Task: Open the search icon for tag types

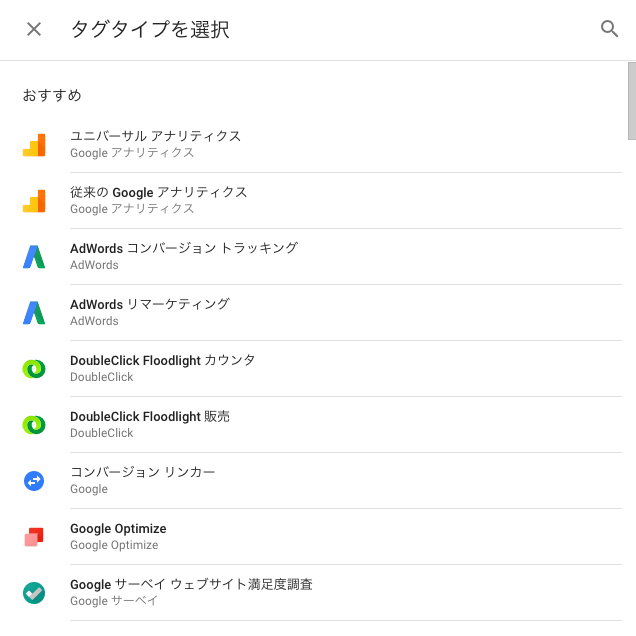Action: point(609,29)
